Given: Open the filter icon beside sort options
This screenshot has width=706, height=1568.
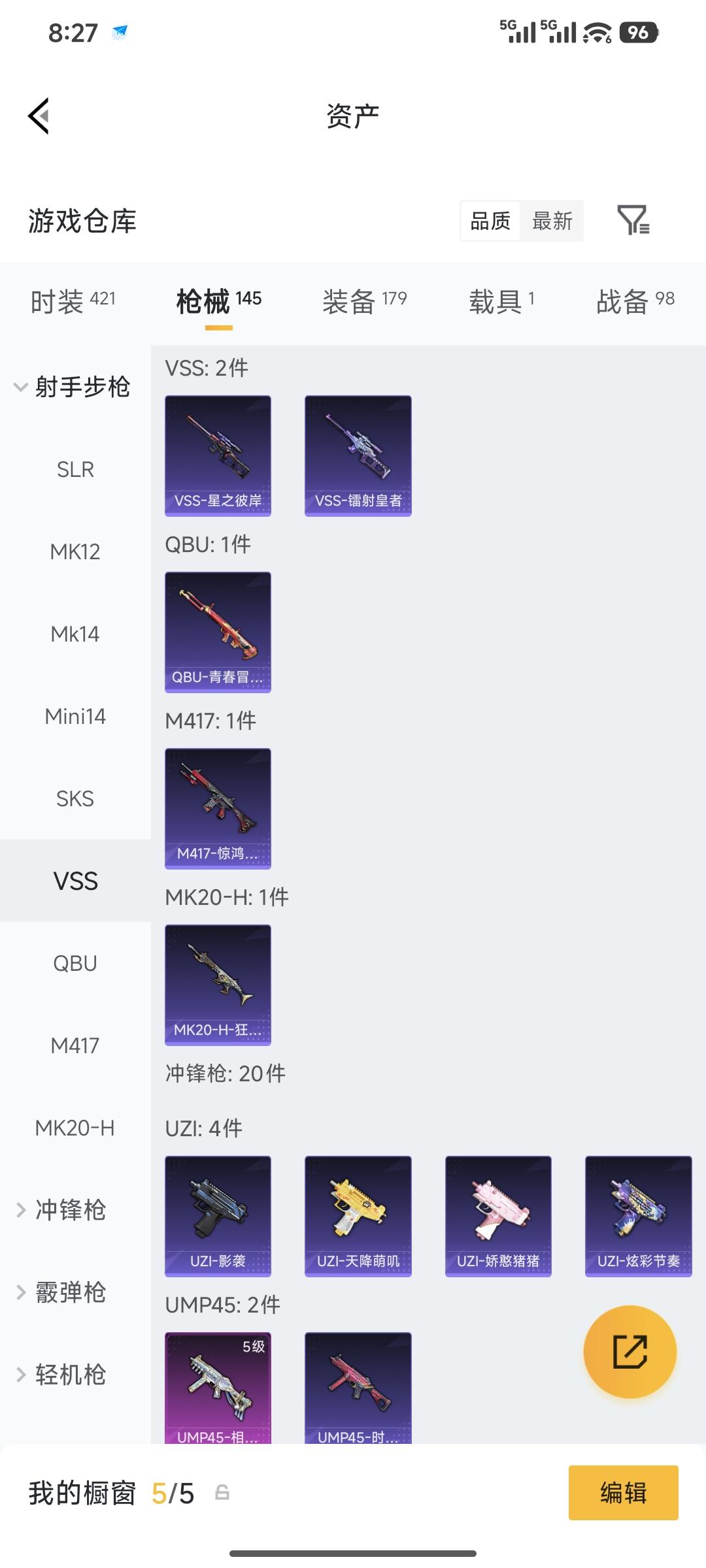Looking at the screenshot, I should tap(633, 221).
